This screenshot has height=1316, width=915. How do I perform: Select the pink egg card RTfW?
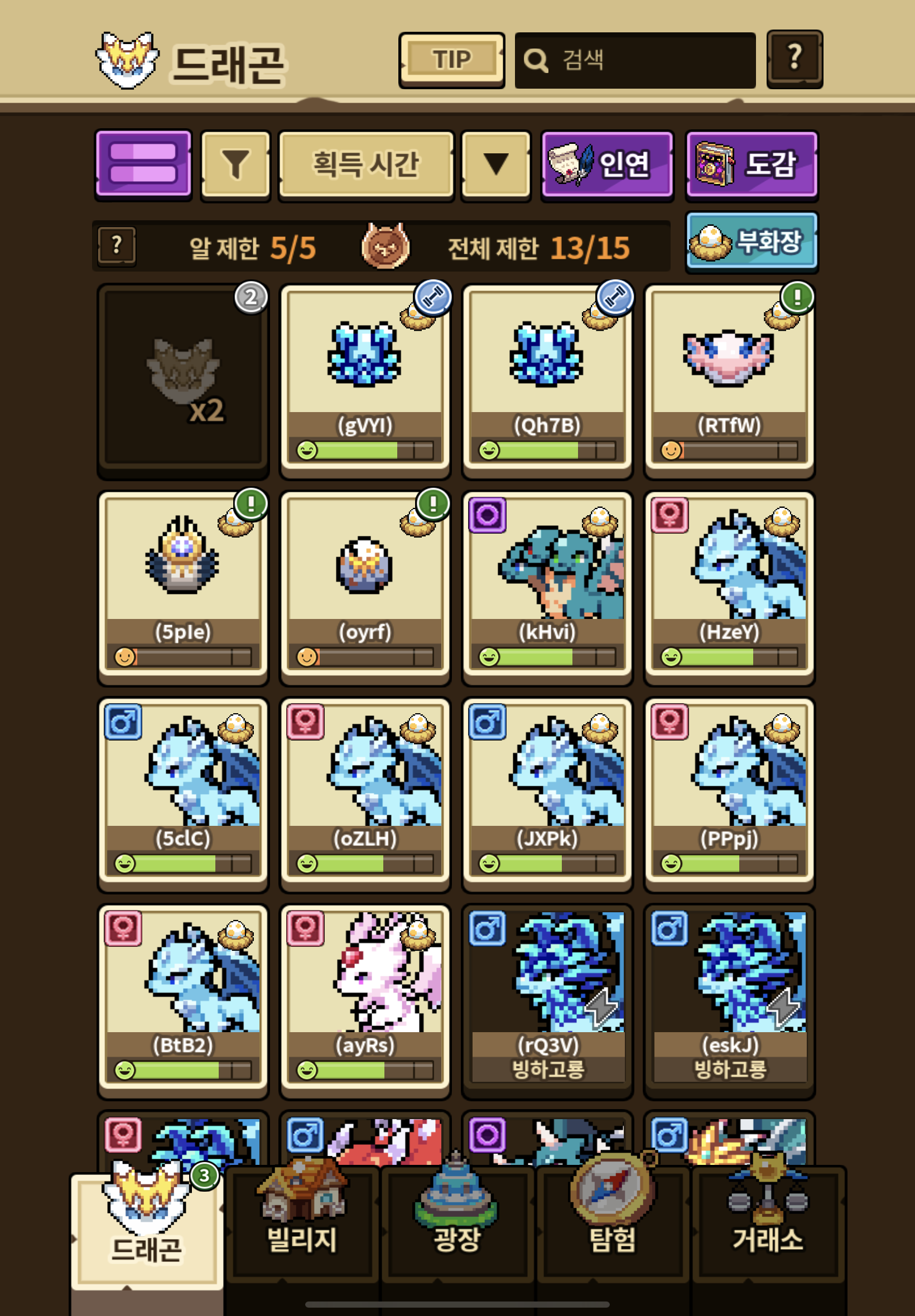(729, 380)
